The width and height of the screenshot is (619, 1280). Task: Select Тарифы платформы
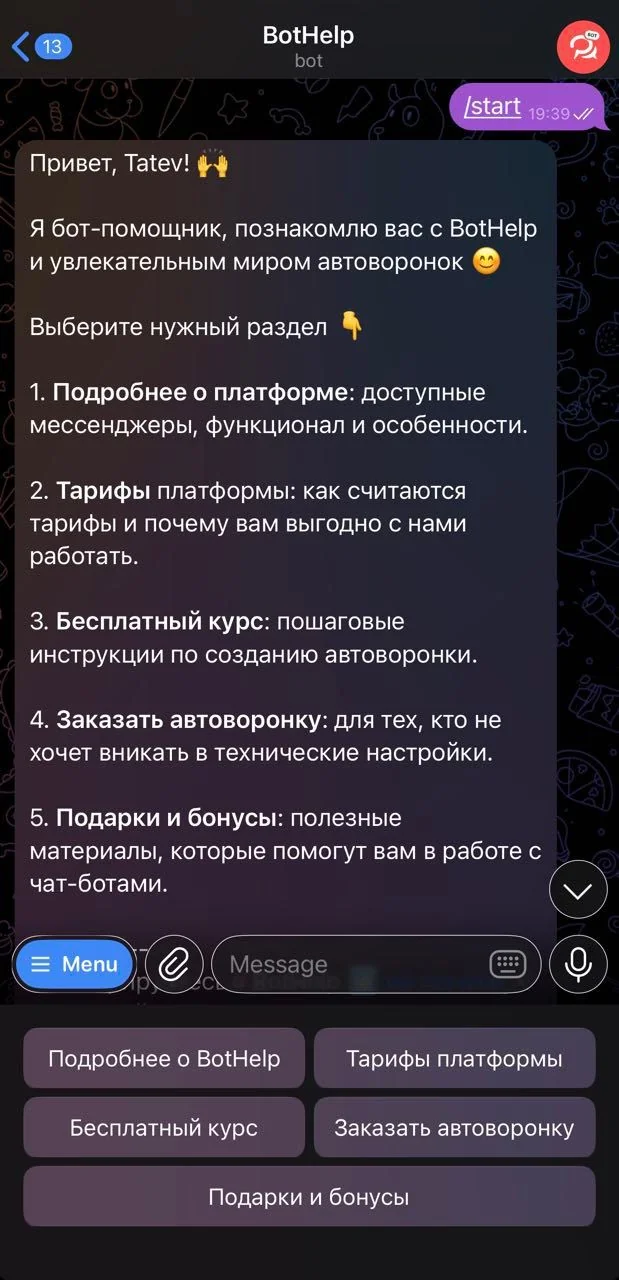[x=454, y=1058]
